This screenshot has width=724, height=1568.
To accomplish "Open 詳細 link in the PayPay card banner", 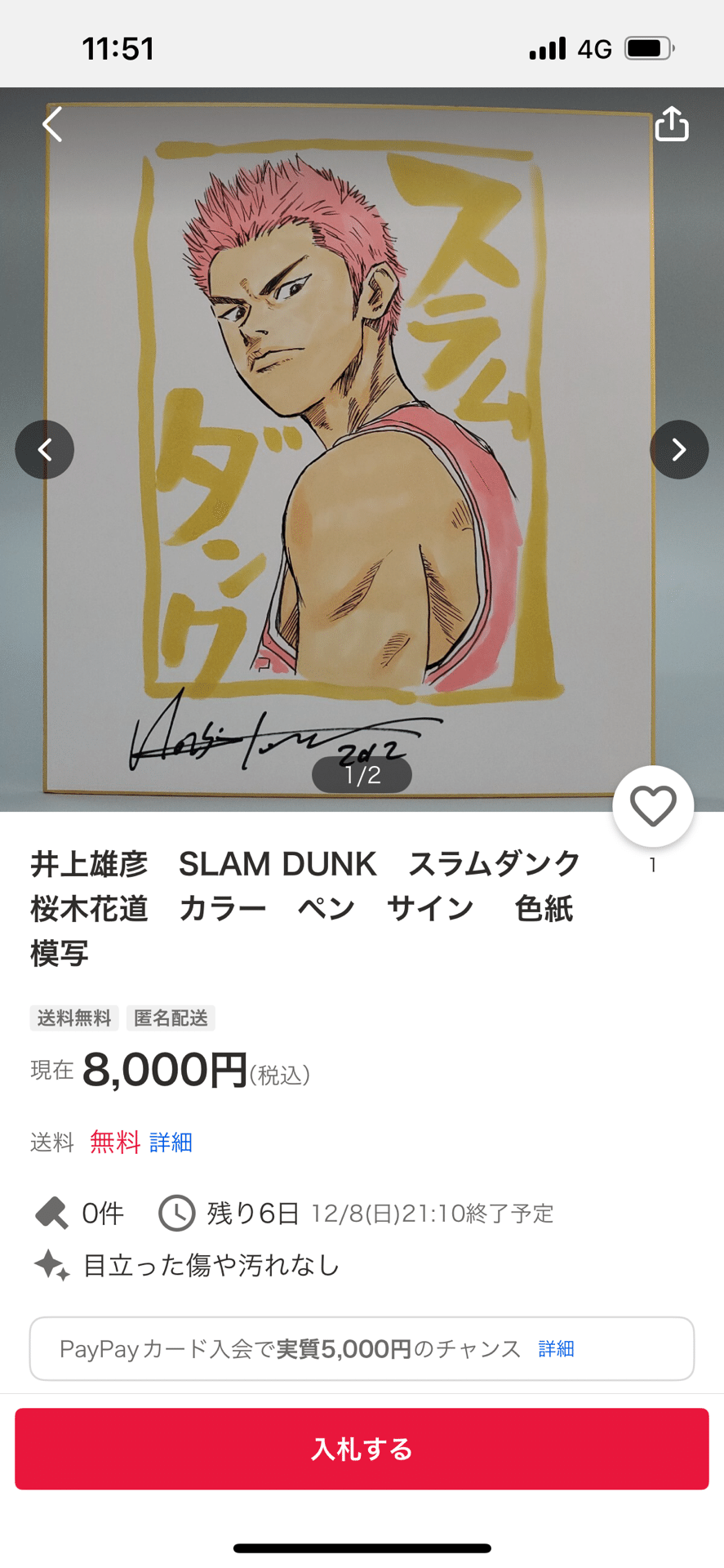I will (556, 1348).
